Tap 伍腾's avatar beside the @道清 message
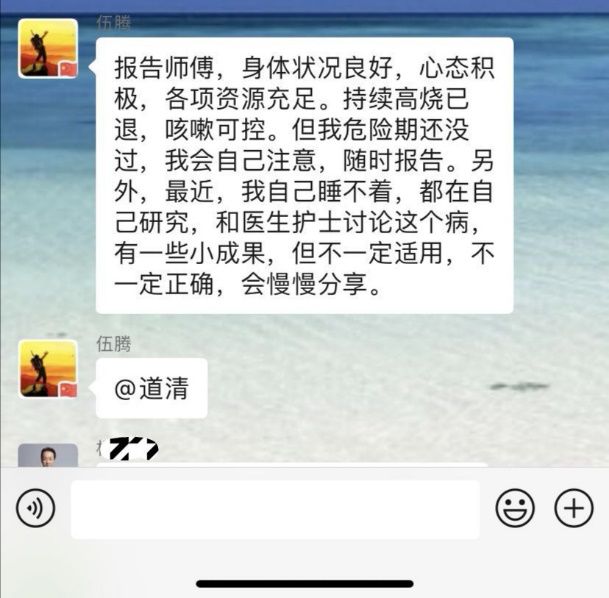Image resolution: width=609 pixels, height=598 pixels. 48,368
